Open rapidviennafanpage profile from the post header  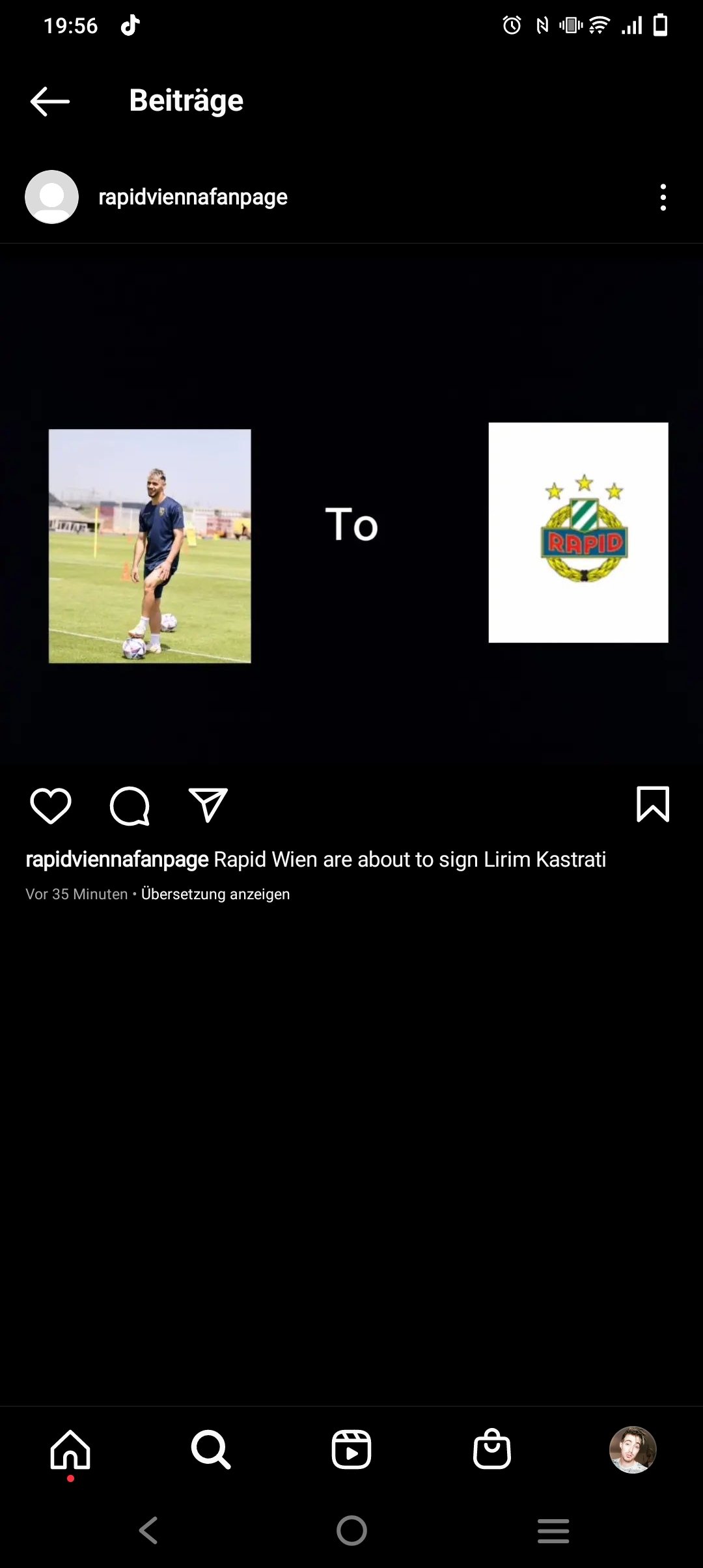point(193,197)
